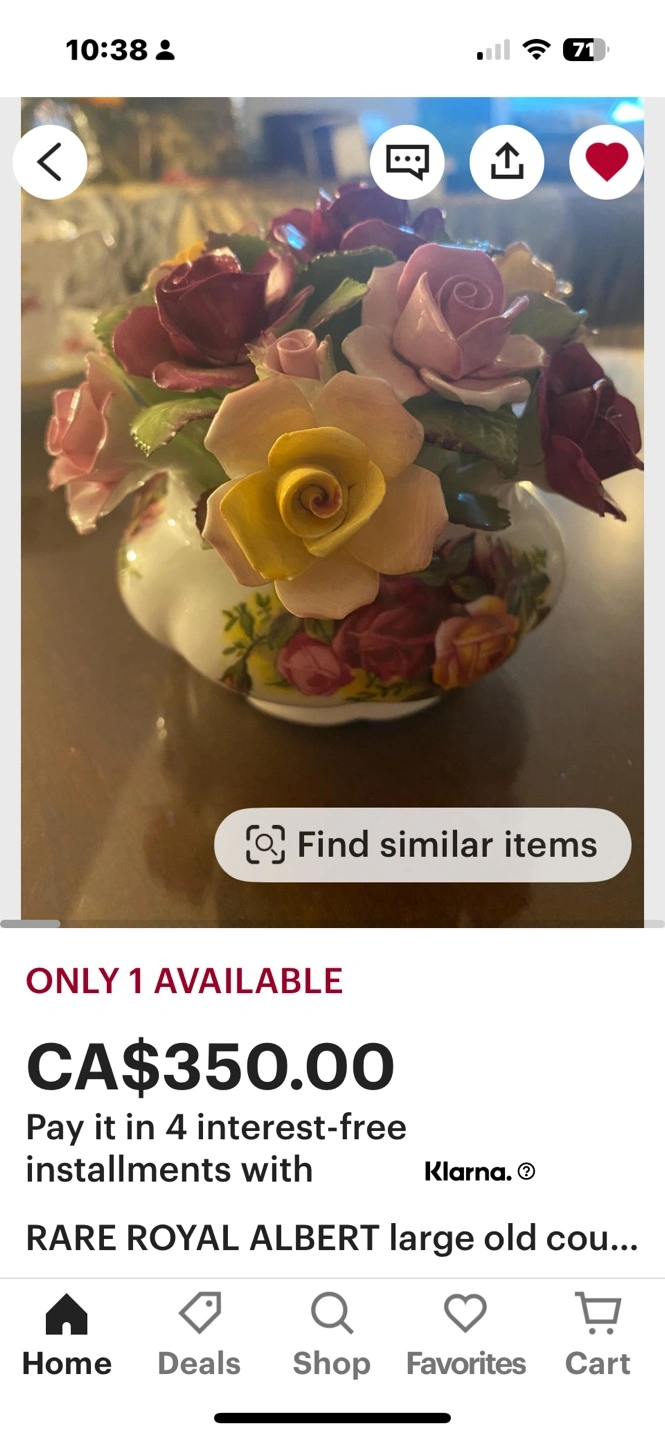
Task: Open the Shop tab
Action: point(331,1335)
